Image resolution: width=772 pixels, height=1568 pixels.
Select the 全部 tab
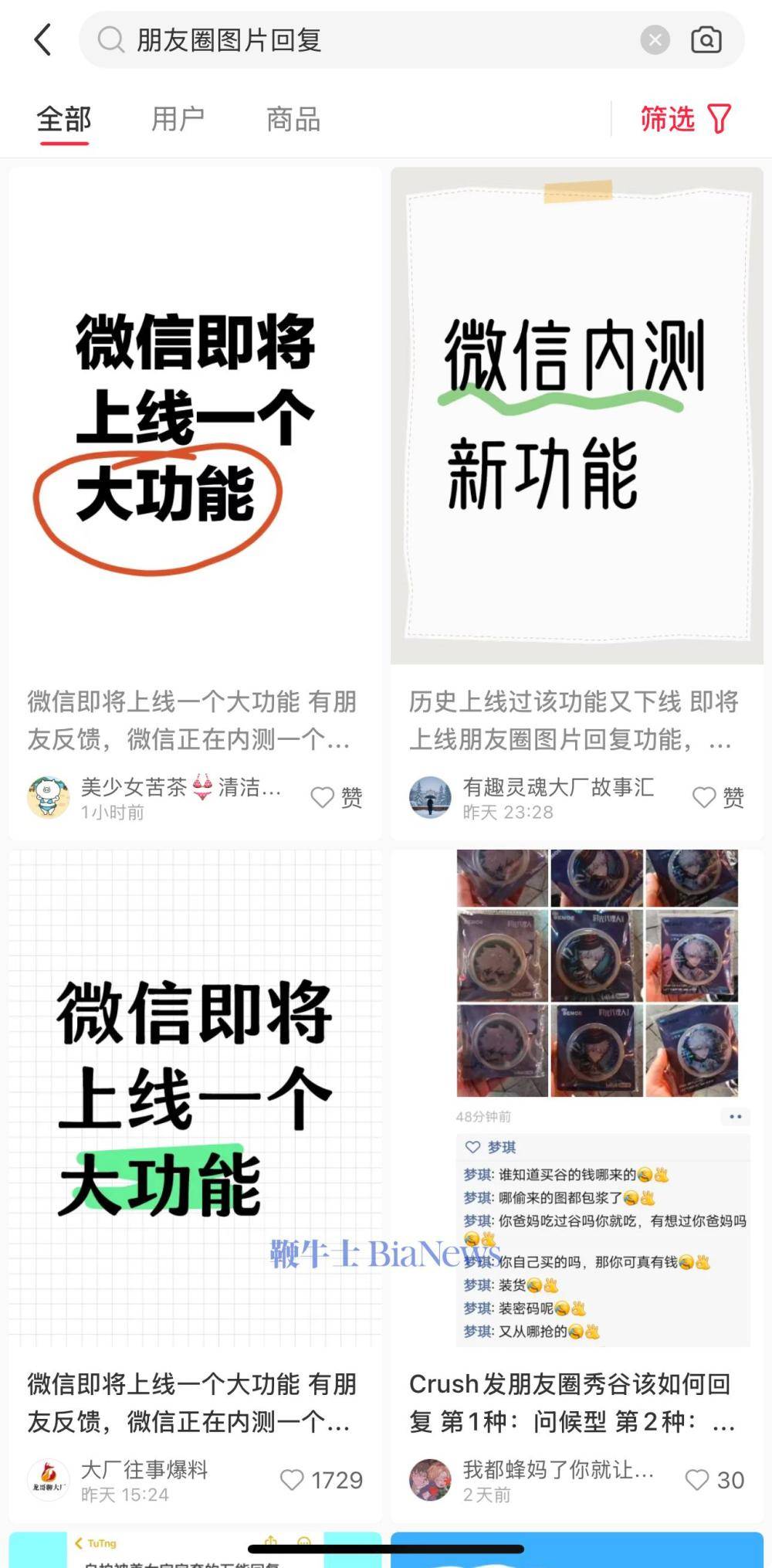tap(64, 120)
